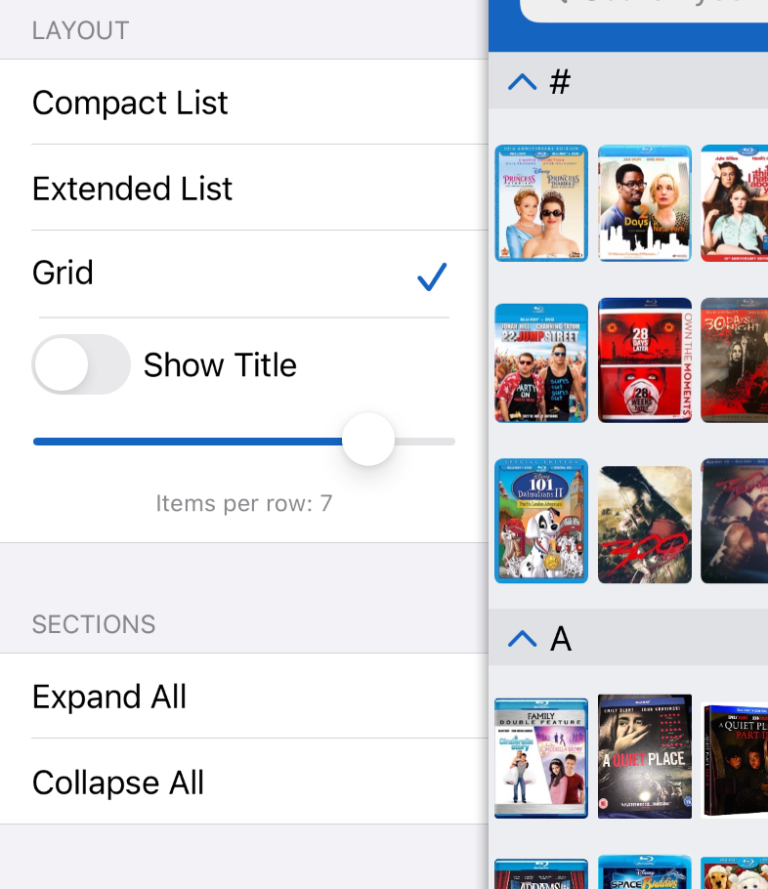
Task: Open the 300 movie cover
Action: pos(644,522)
